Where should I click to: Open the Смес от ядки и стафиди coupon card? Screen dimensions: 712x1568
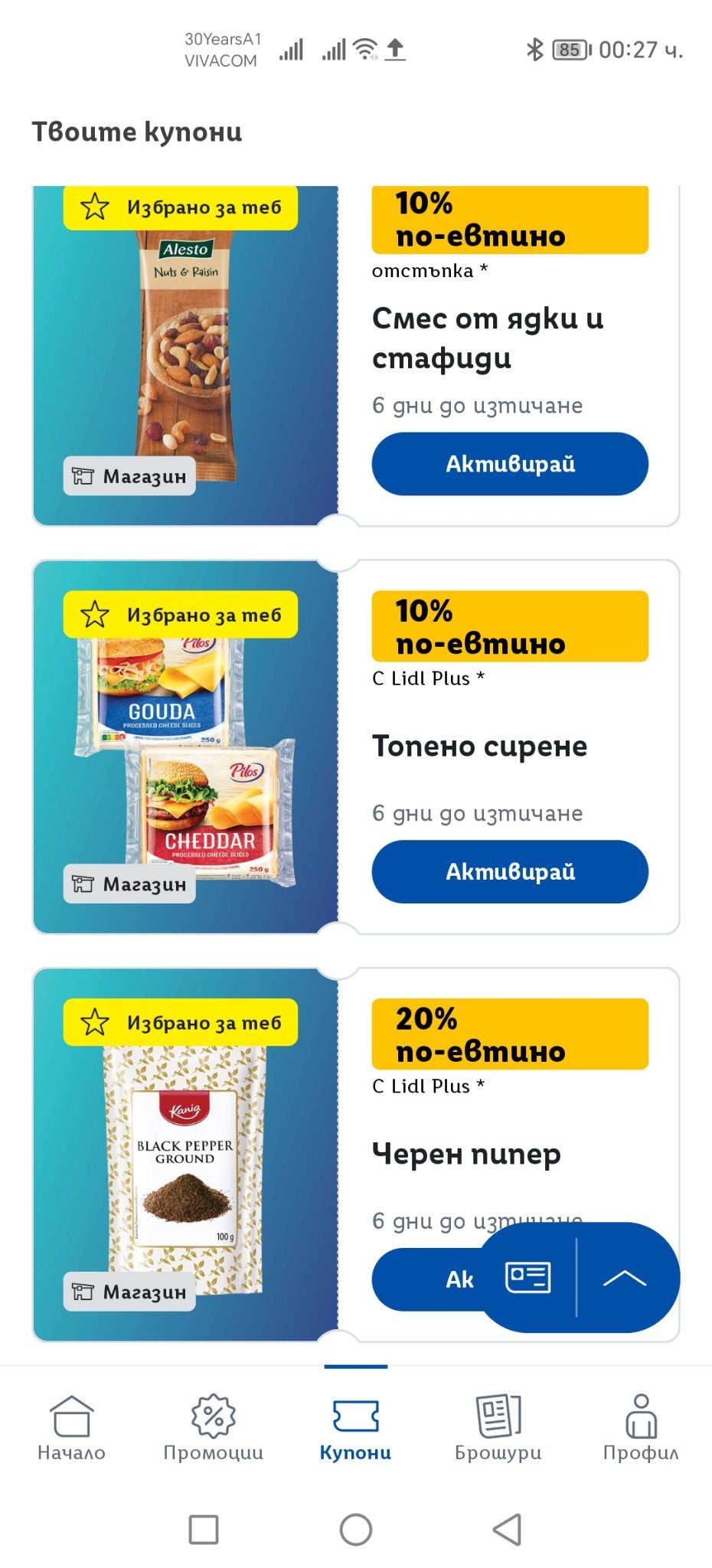pyautogui.click(x=488, y=338)
